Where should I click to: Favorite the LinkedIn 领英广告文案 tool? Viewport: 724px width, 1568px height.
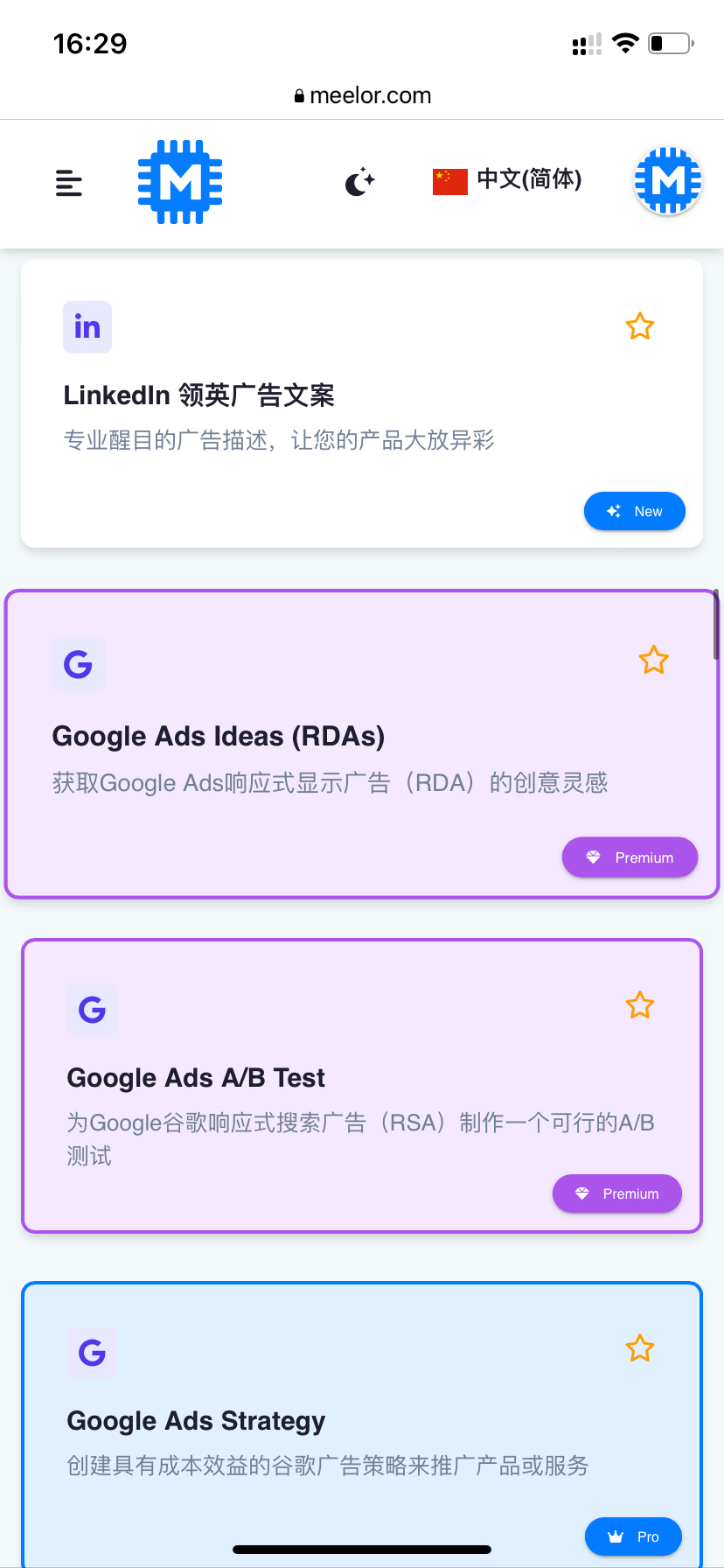[640, 326]
